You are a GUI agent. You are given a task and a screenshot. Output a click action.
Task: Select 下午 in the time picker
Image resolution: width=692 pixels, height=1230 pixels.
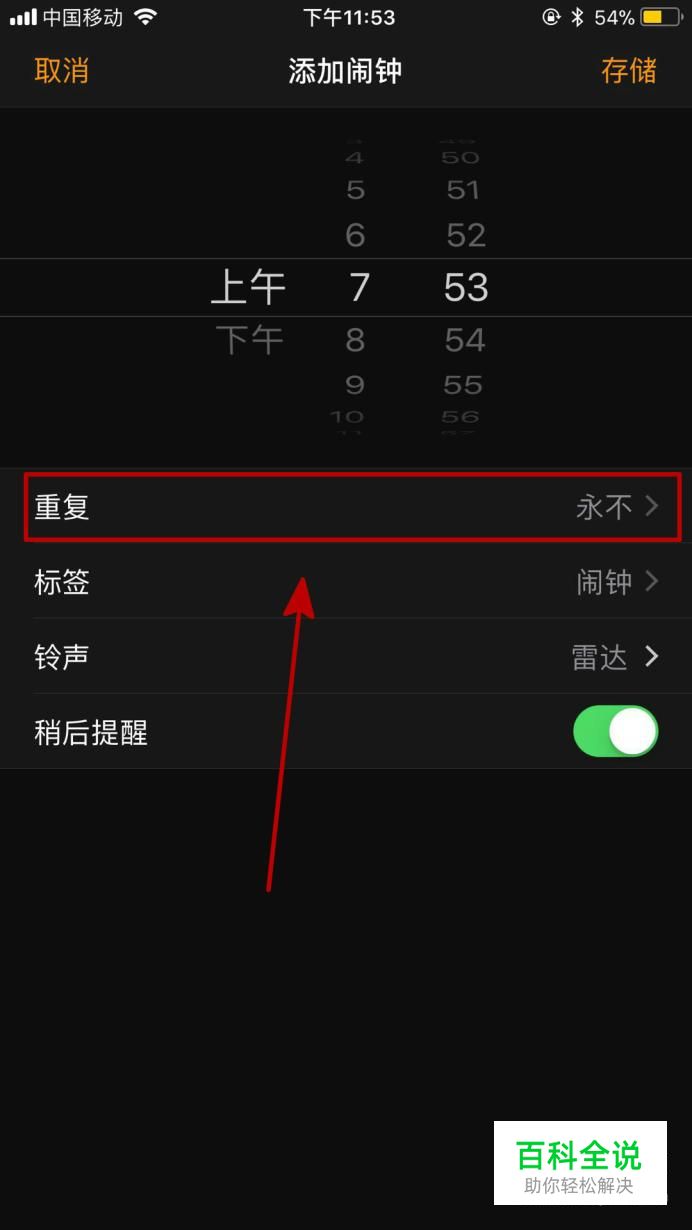(250, 341)
